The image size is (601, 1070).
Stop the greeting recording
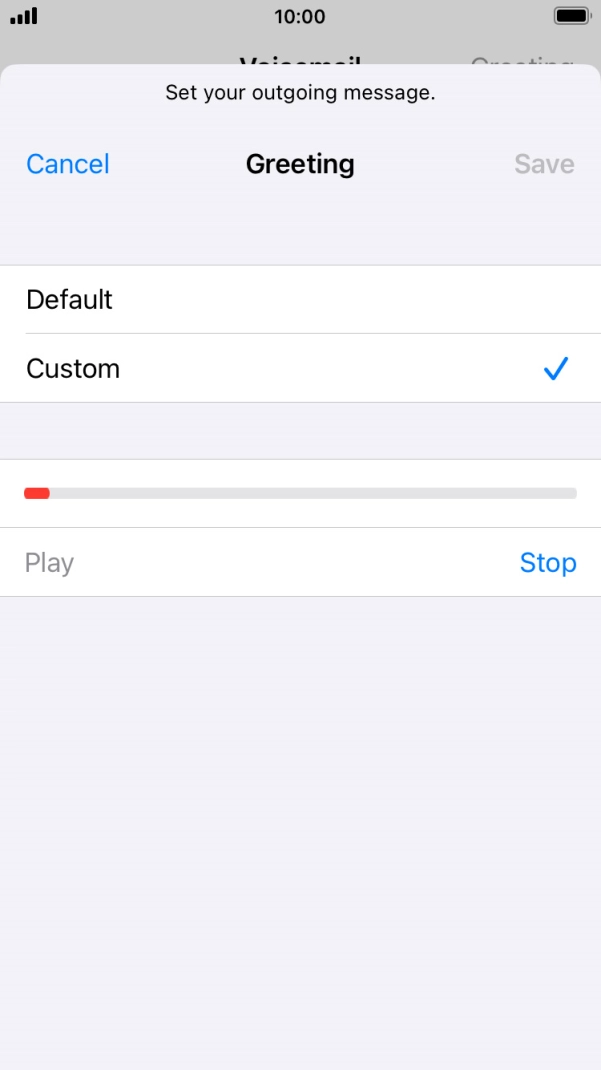[x=547, y=563]
